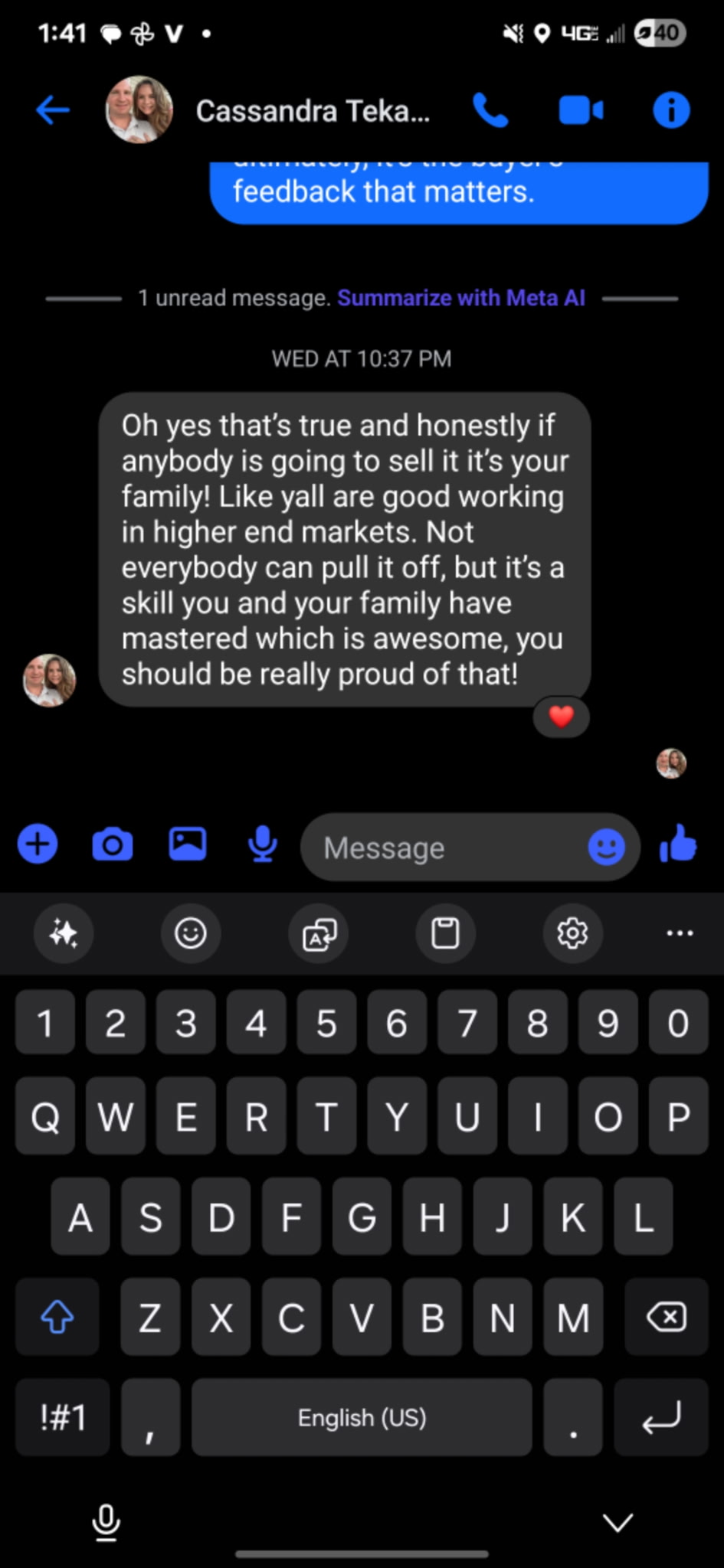The height and width of the screenshot is (1568, 724).
Task: Open keyboard settings gear
Action: [x=572, y=933]
